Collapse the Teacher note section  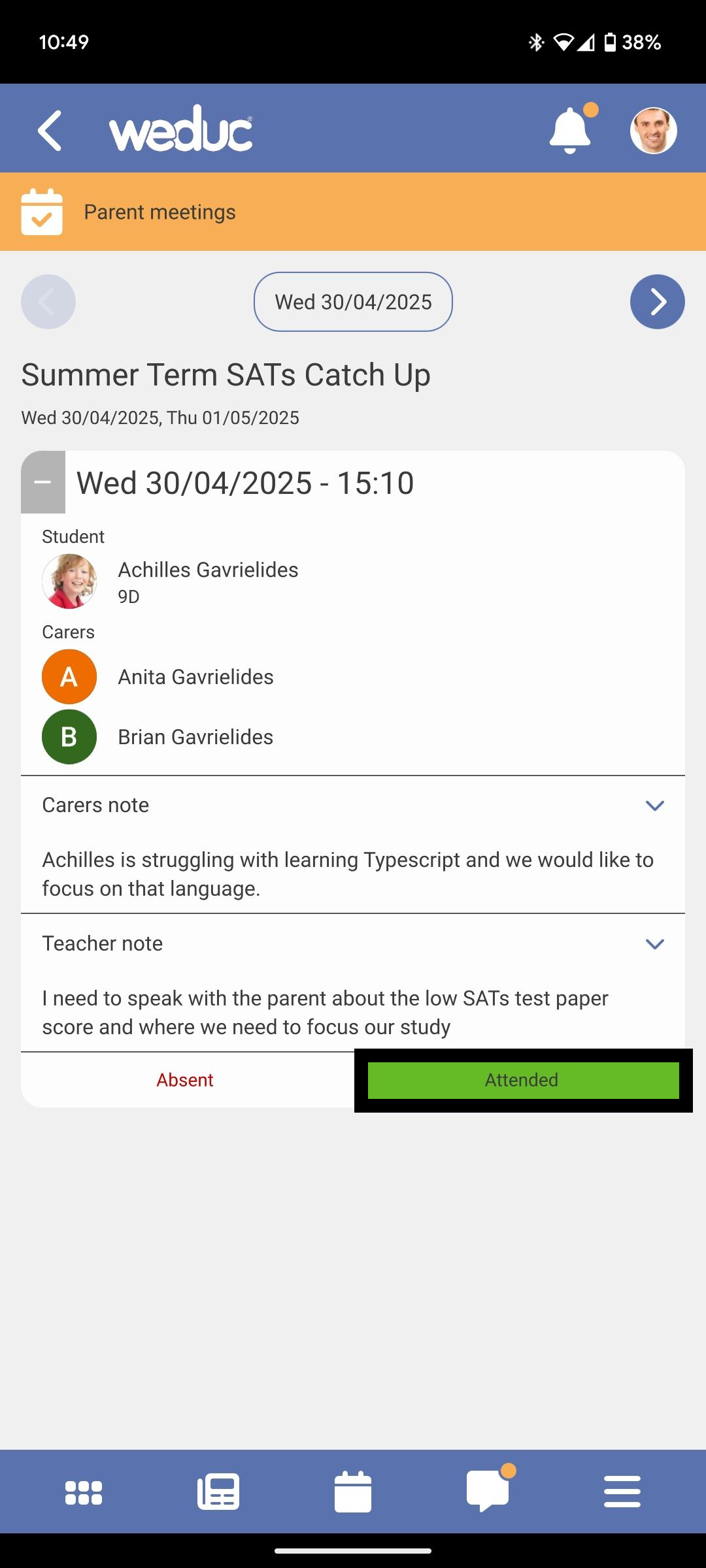pyautogui.click(x=654, y=944)
